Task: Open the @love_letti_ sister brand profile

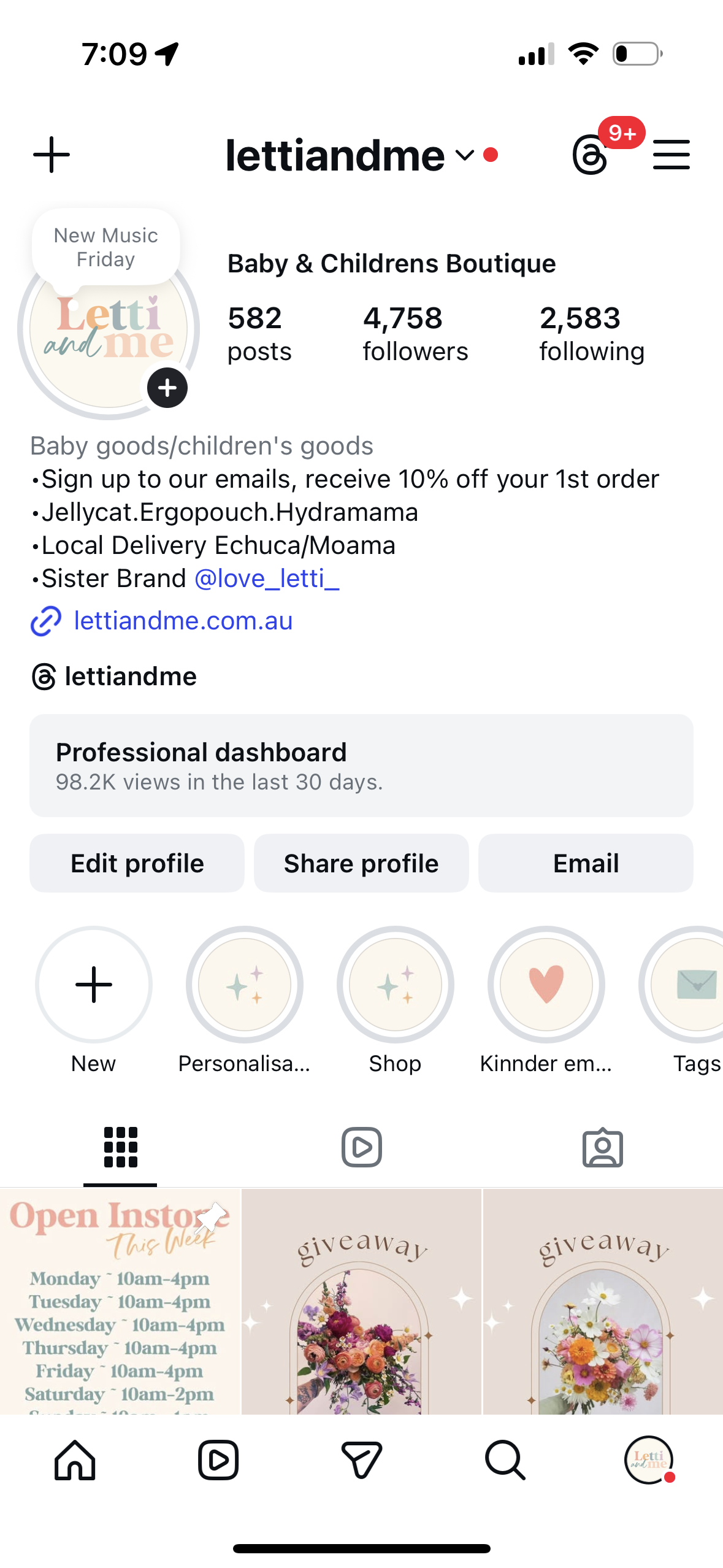Action: pyautogui.click(x=266, y=578)
